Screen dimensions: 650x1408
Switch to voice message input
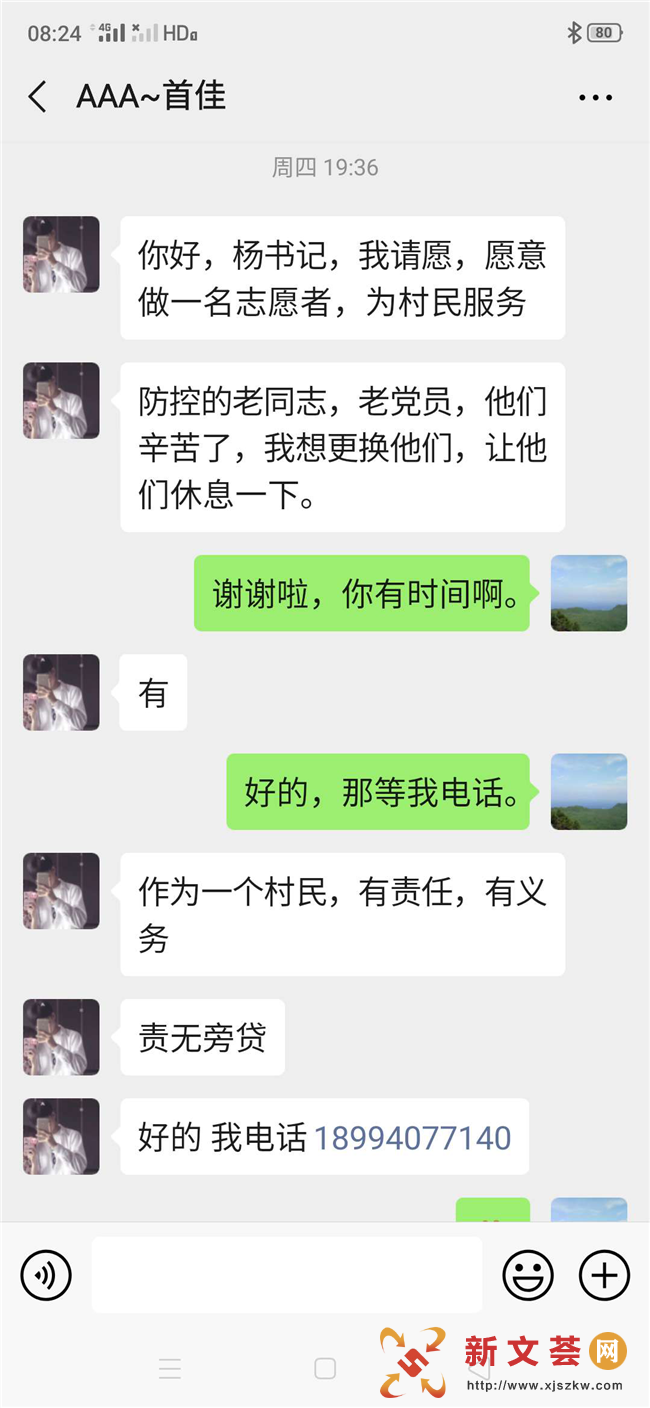coord(46,1275)
